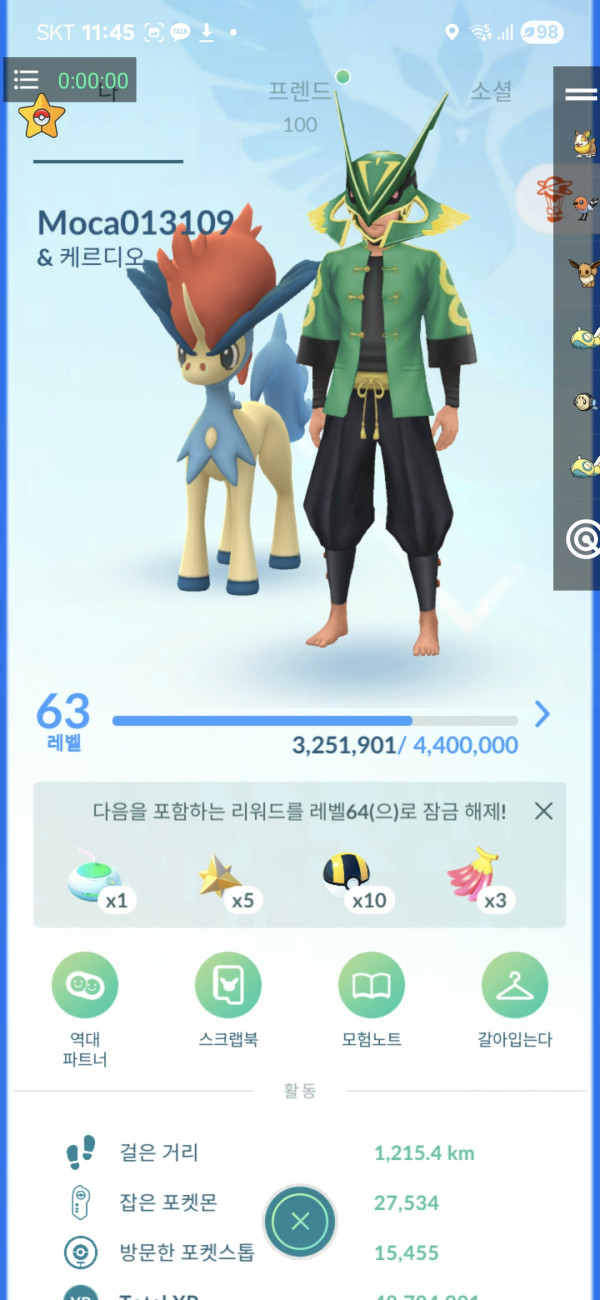Viewport: 600px width, 1300px height.
Task: Open the sidebar hamburger handle
Action: pos(581,95)
